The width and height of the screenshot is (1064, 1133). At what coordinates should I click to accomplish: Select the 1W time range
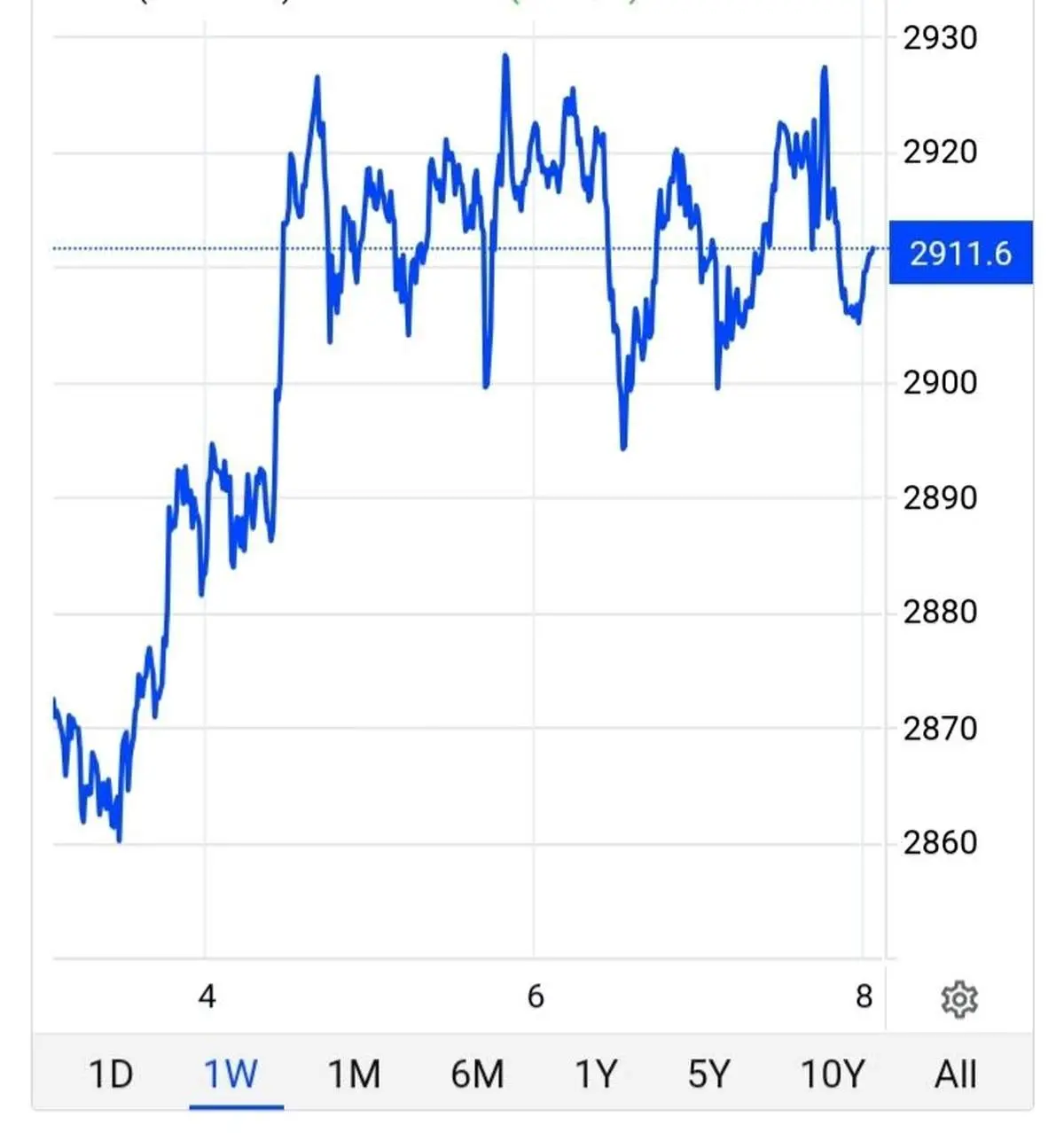[x=231, y=1074]
